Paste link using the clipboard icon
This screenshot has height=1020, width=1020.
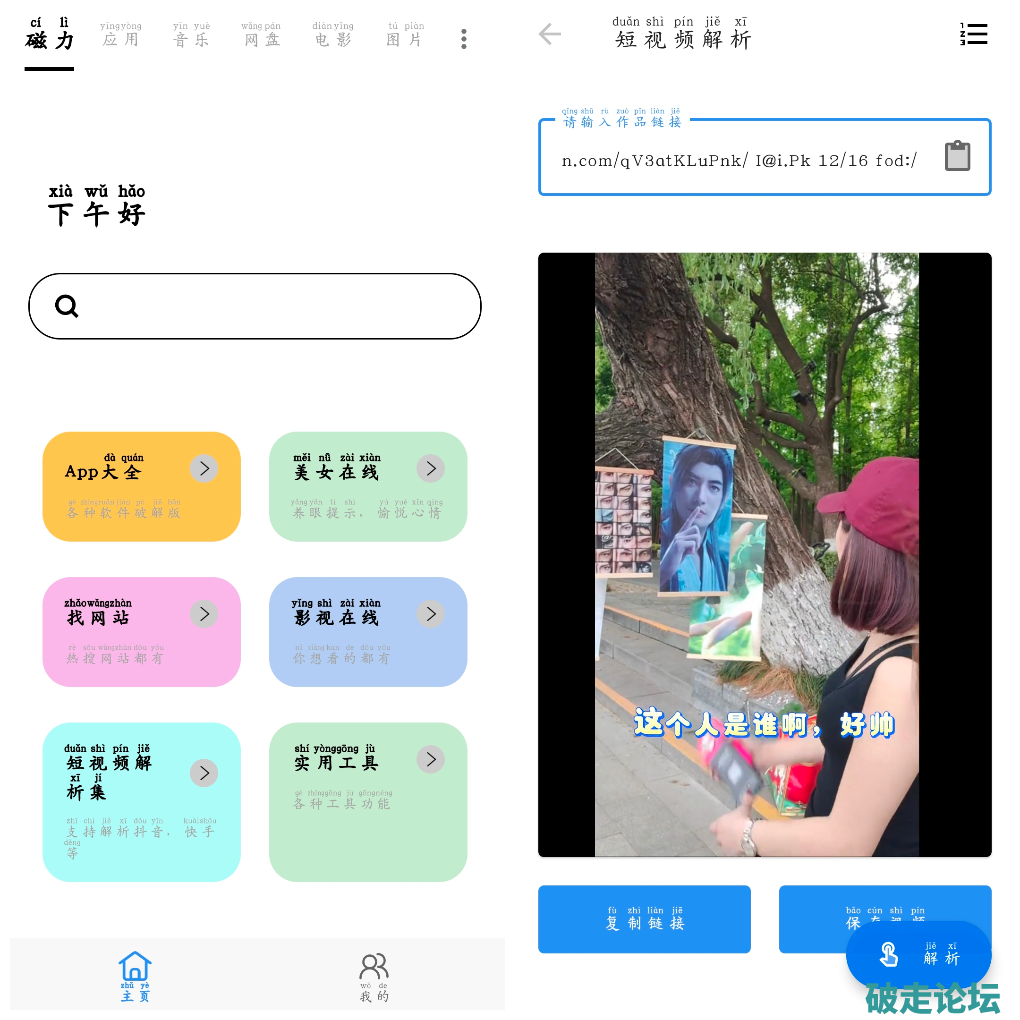click(957, 156)
